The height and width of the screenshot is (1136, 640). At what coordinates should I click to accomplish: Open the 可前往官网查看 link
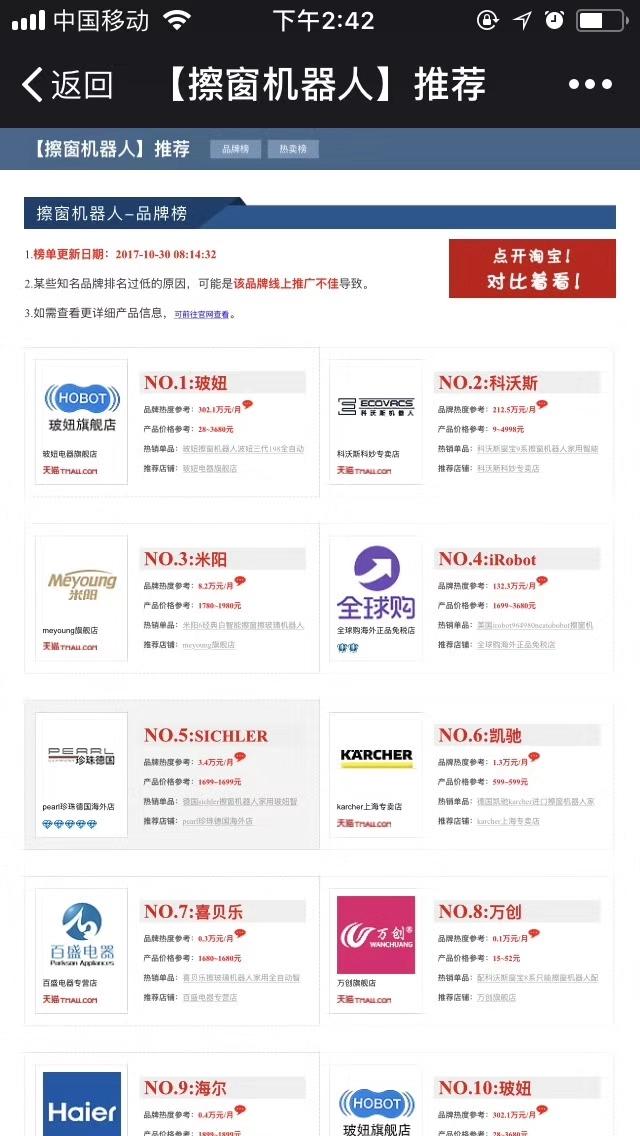201,315
